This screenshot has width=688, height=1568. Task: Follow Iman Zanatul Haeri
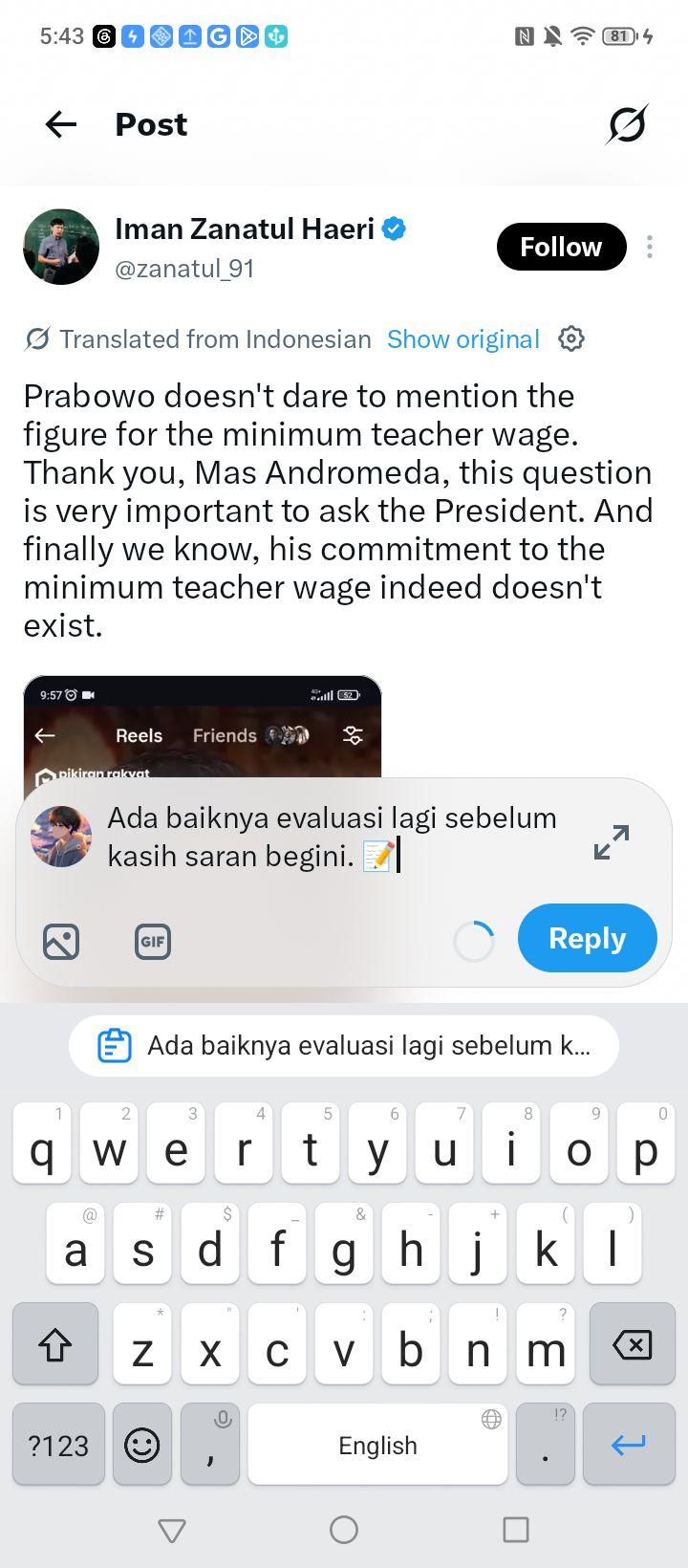tap(561, 247)
